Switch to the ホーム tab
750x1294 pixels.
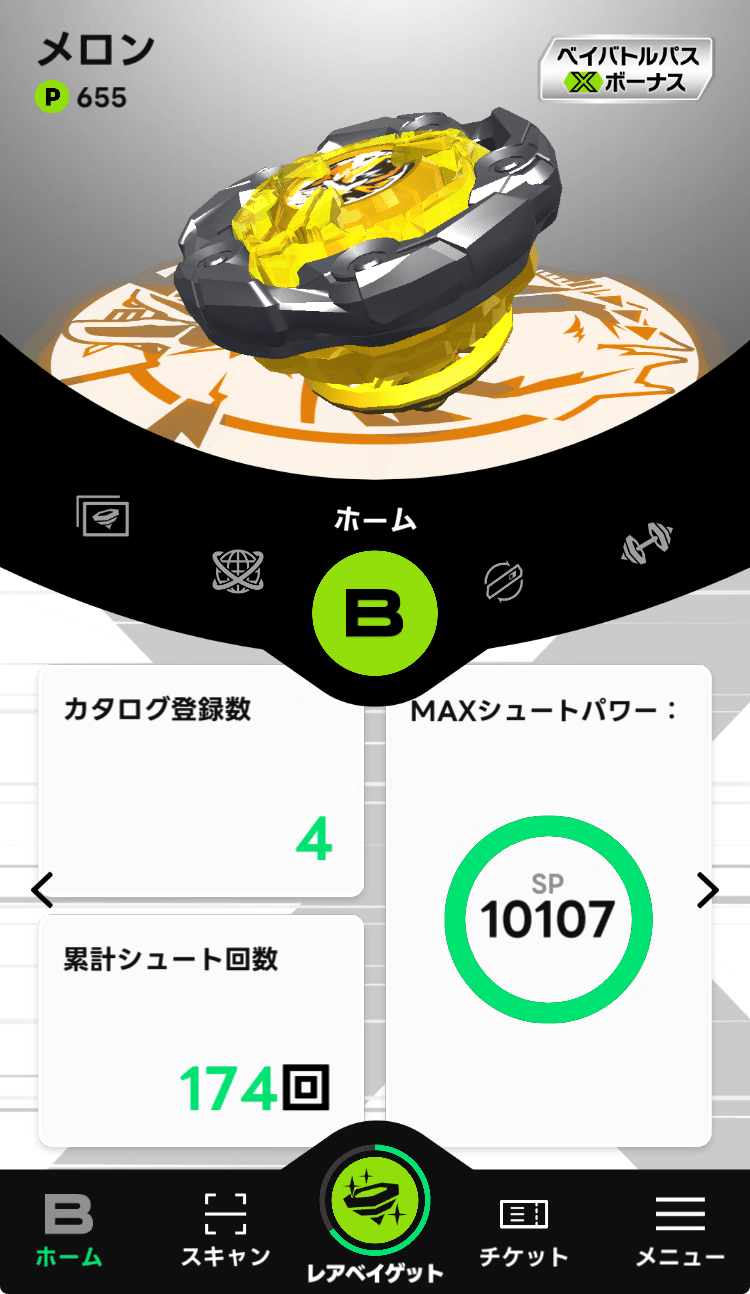point(69,1229)
